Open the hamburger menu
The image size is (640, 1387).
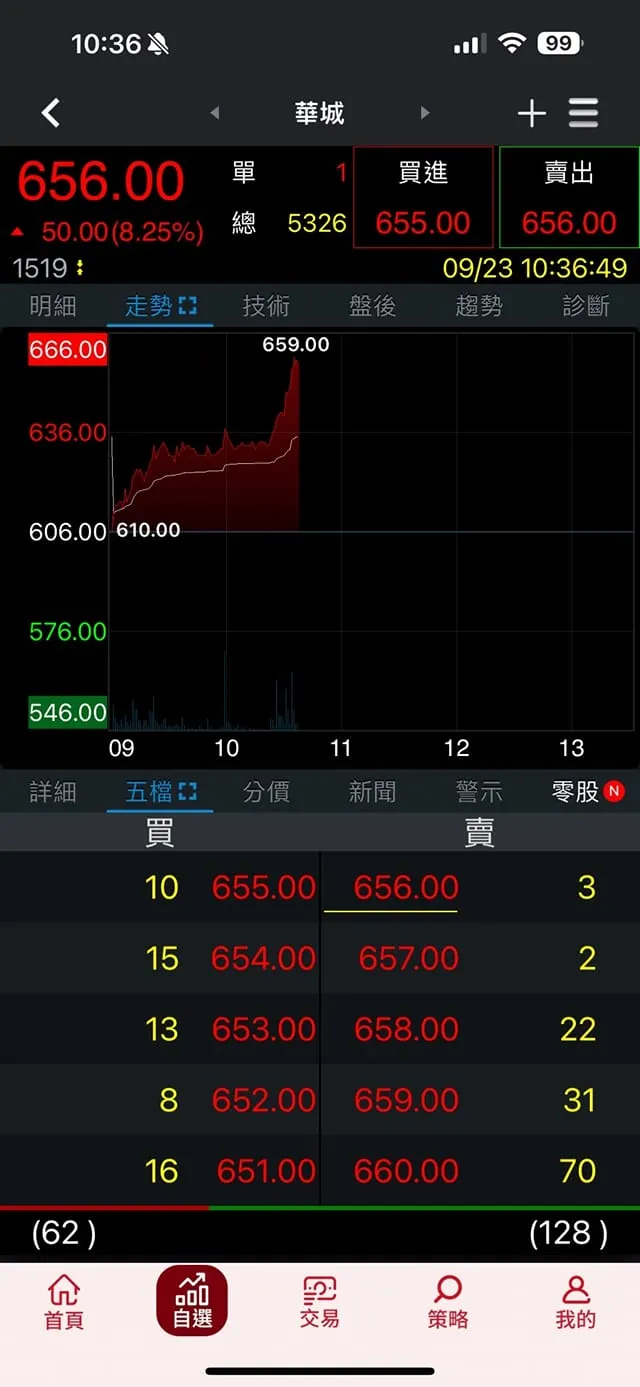(584, 114)
